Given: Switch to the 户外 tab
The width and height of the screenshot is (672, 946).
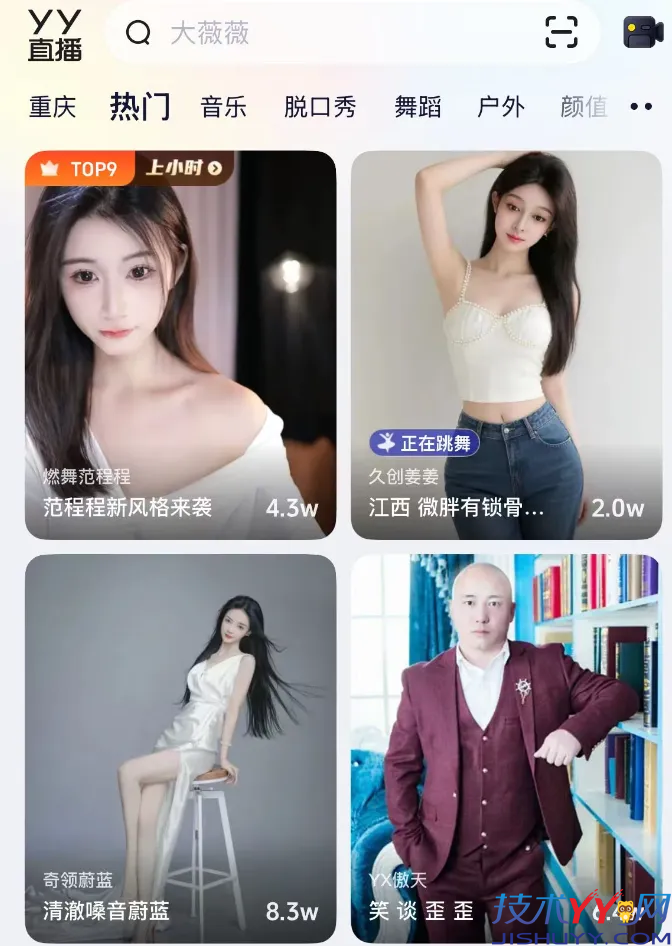Looking at the screenshot, I should [501, 107].
